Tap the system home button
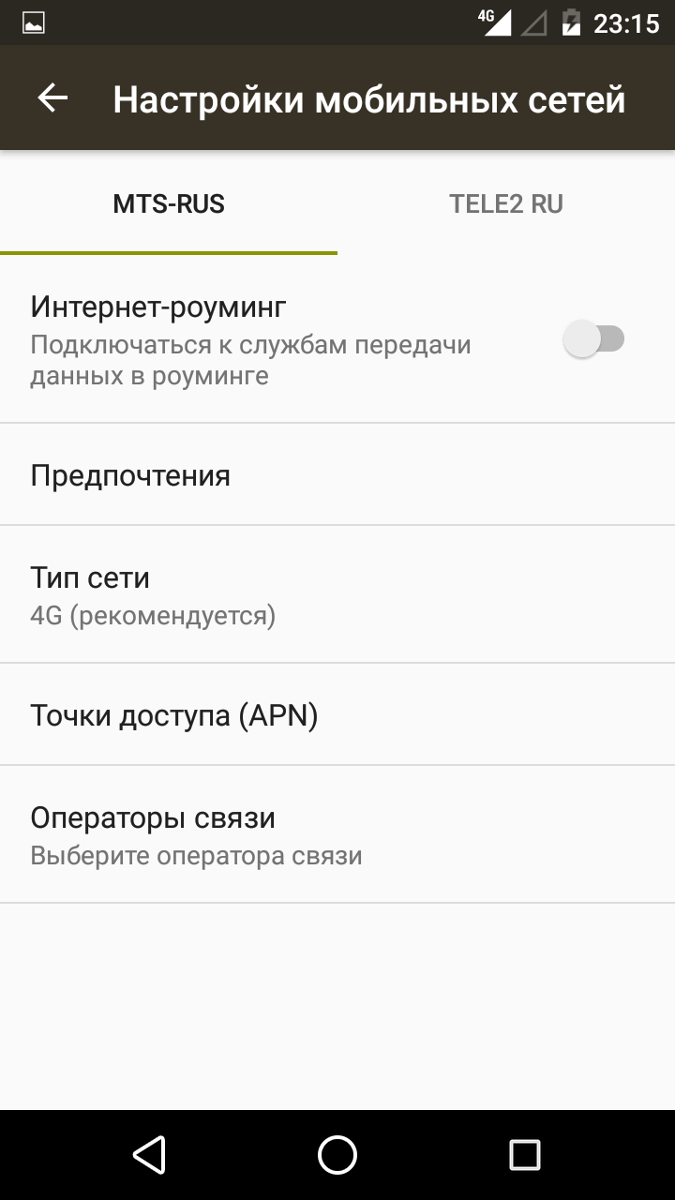 click(x=337, y=1155)
